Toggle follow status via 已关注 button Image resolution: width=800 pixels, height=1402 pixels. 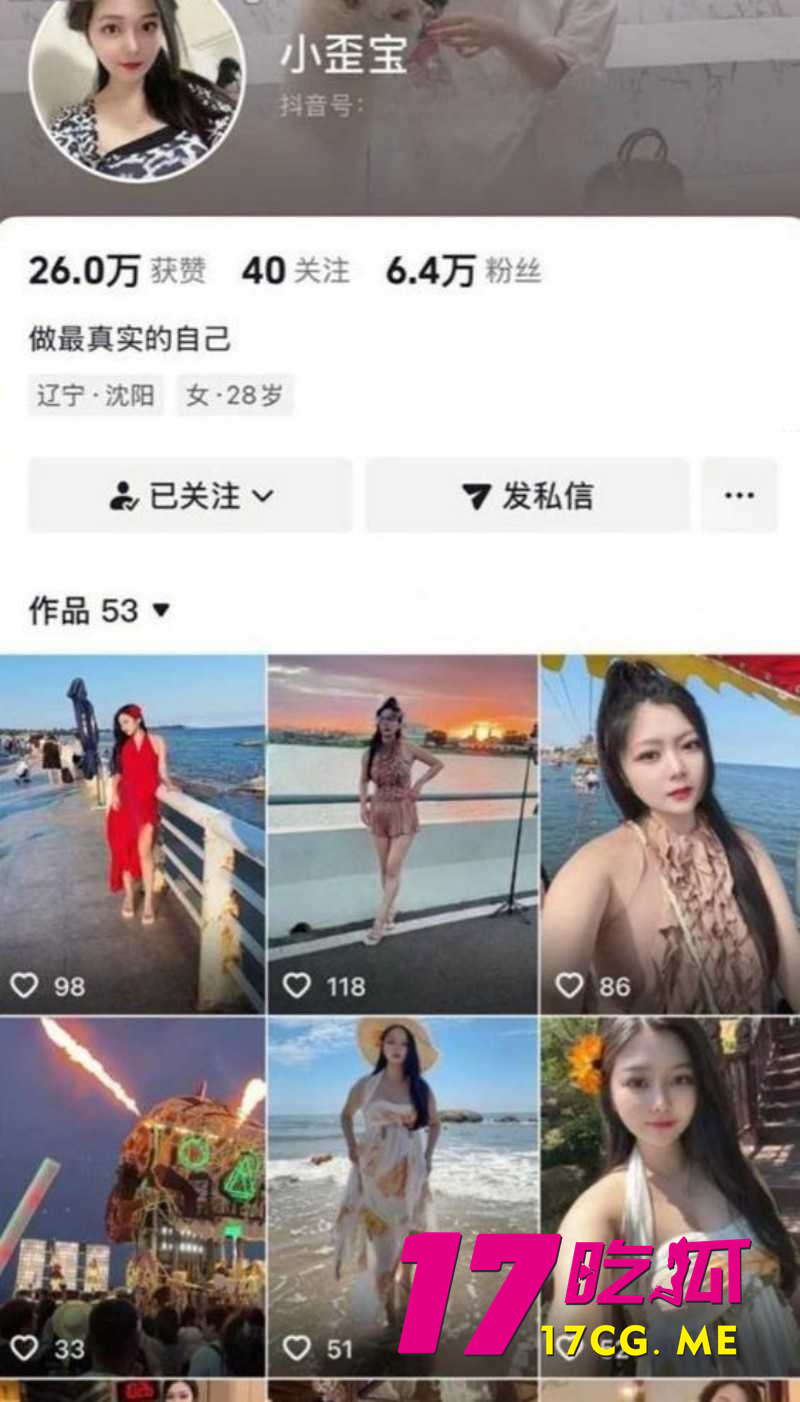coord(190,495)
